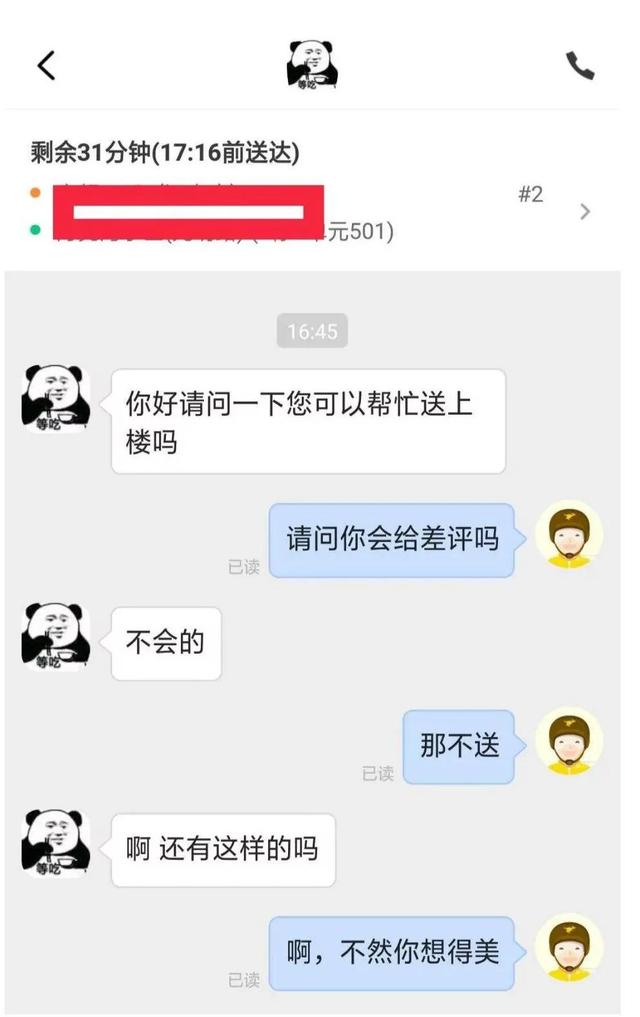The image size is (640, 1017).
Task: Call the customer with the phone icon
Action: pyautogui.click(x=580, y=66)
